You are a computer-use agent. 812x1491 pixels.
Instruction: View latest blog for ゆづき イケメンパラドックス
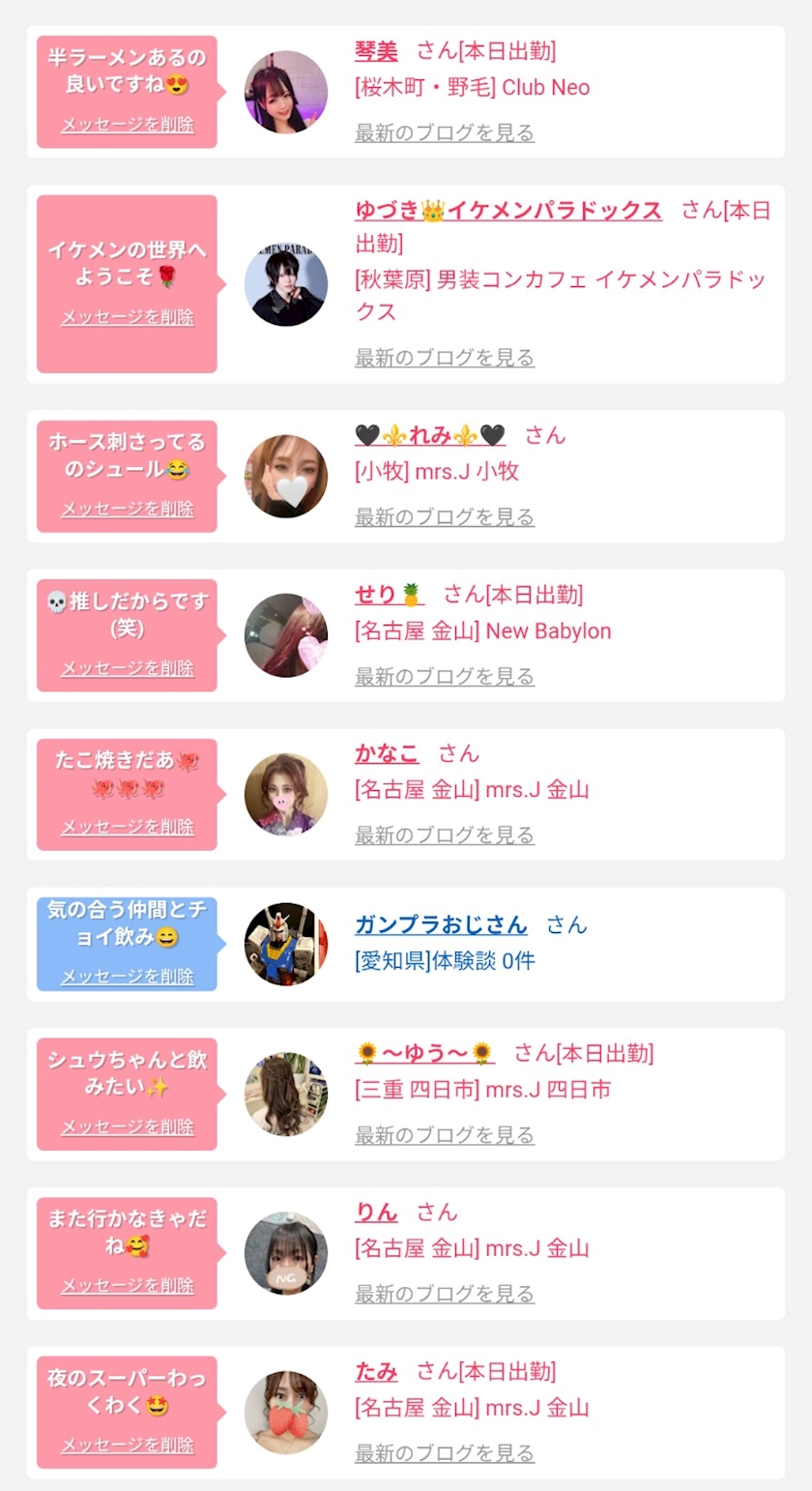pyautogui.click(x=445, y=358)
